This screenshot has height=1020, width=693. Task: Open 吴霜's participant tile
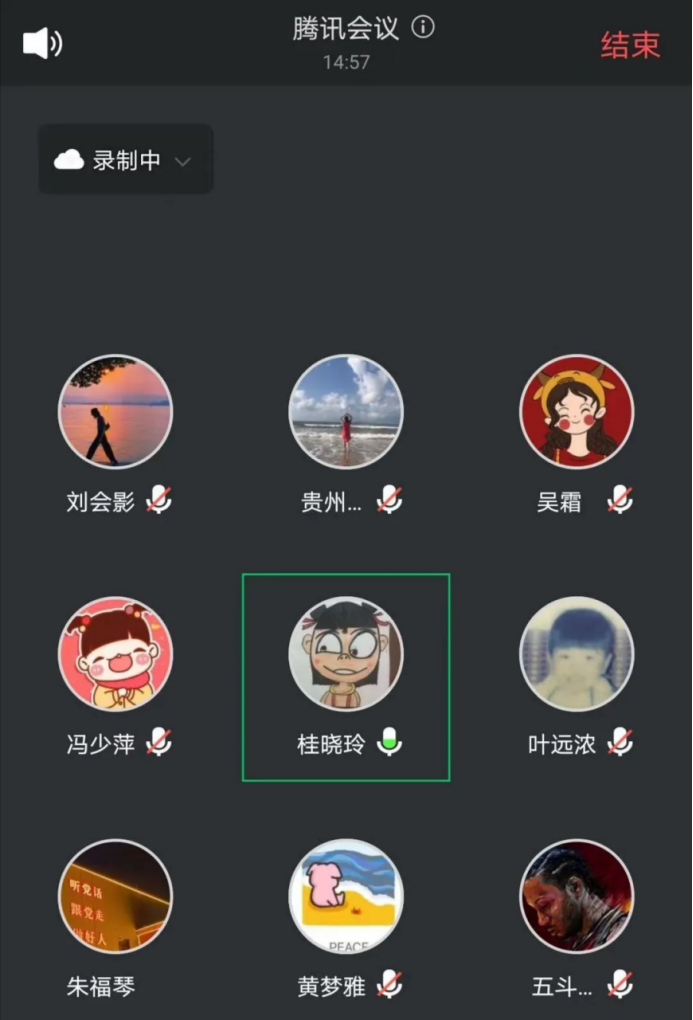coord(577,412)
